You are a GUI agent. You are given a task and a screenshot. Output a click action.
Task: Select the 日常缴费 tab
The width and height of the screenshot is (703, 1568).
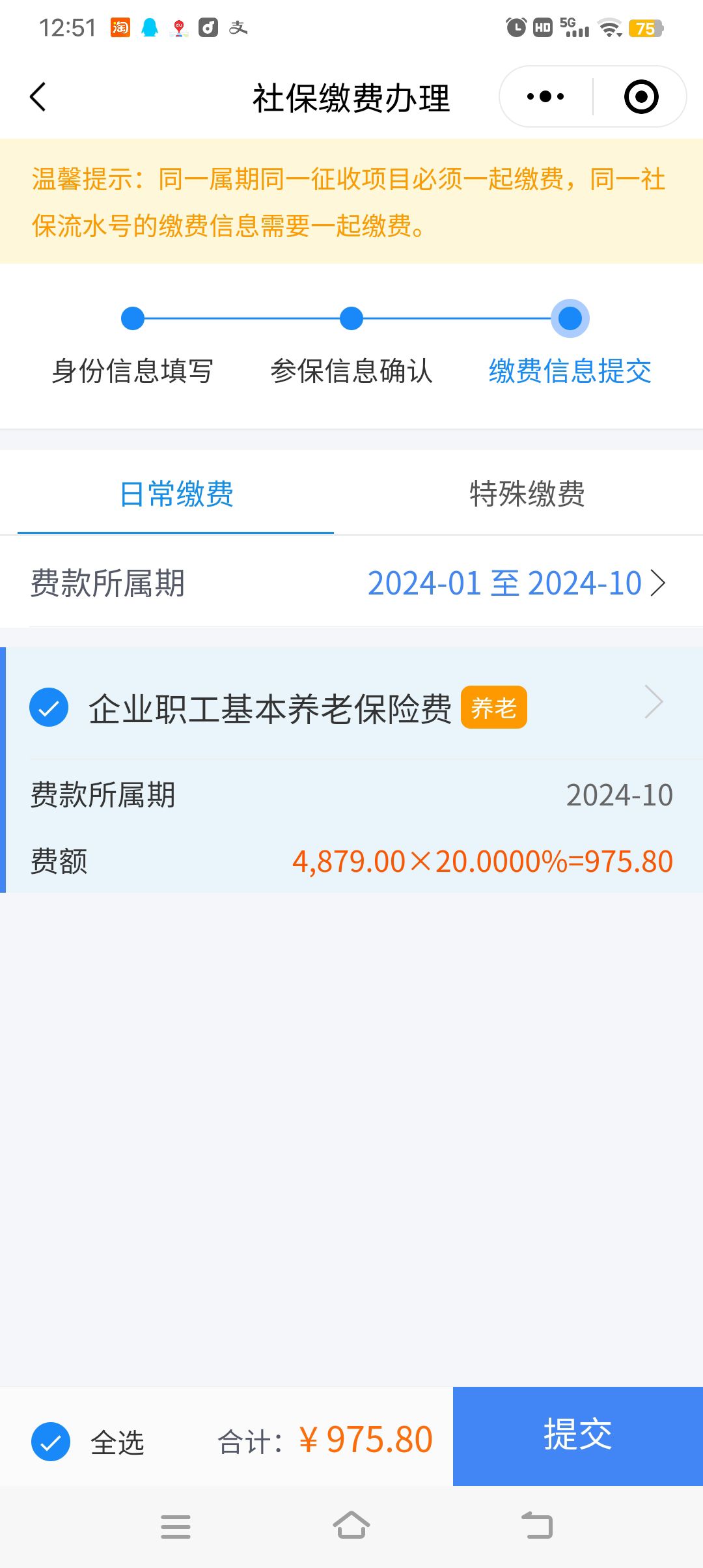176,494
